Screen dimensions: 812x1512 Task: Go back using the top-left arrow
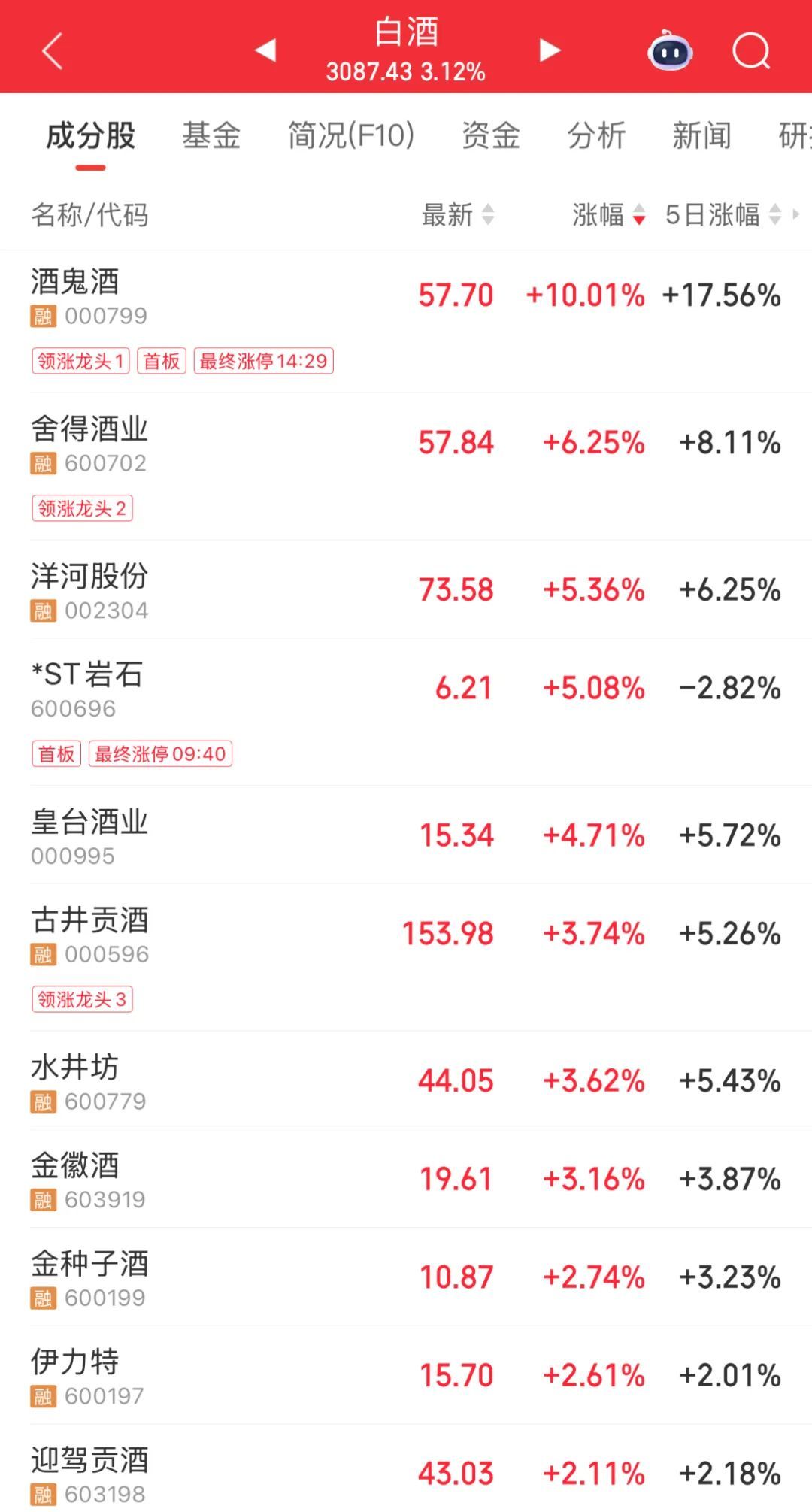(x=52, y=52)
